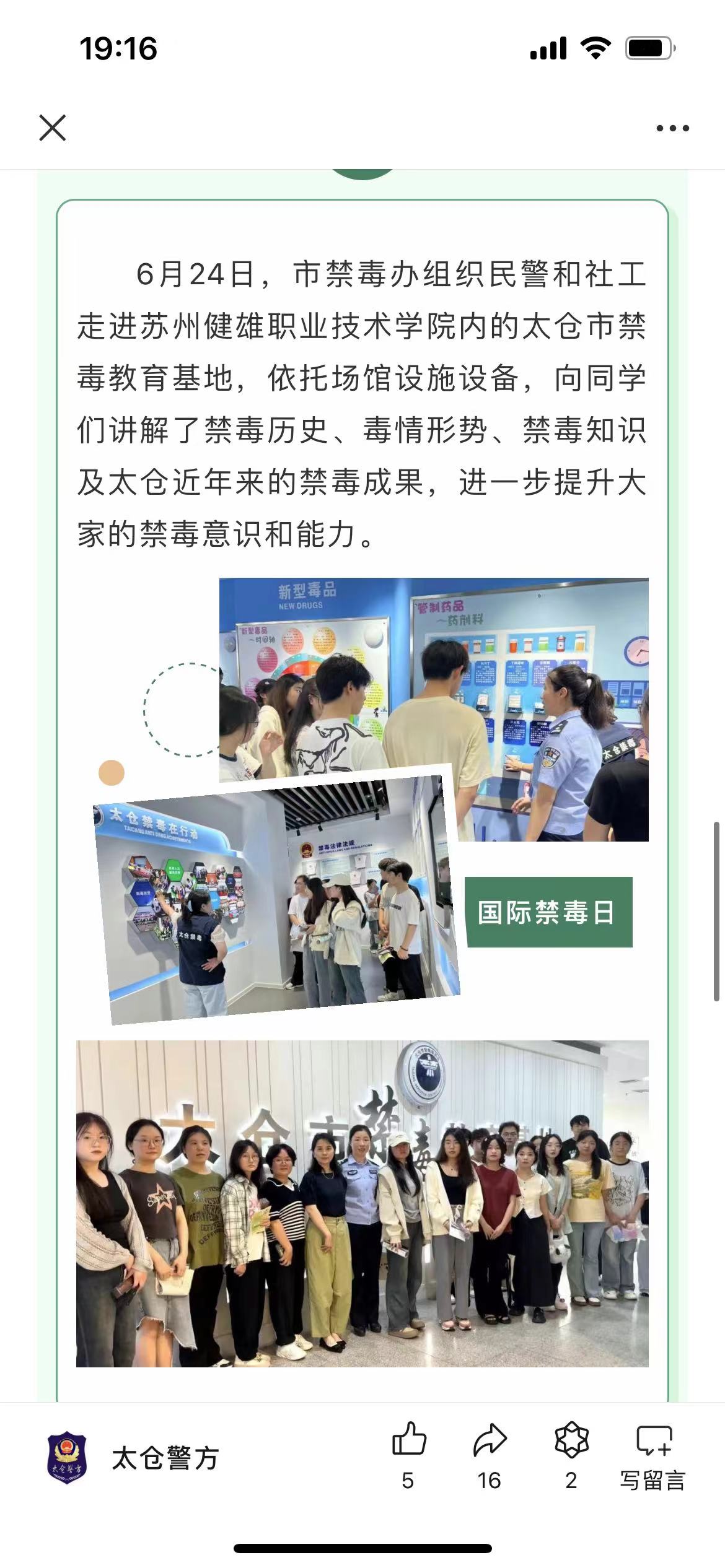
Task: Close the article page
Action: pos(53,128)
